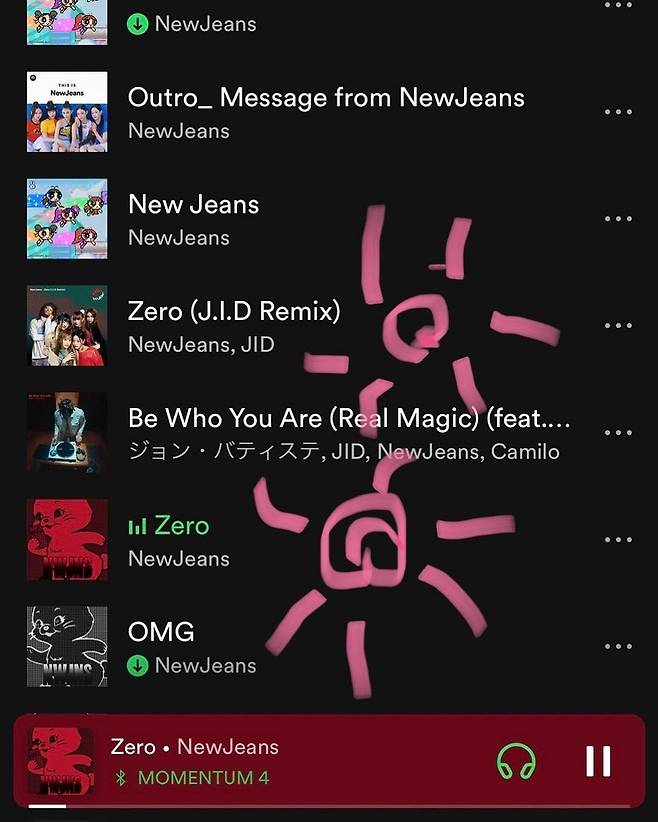The image size is (658, 822).
Task: Select the OMG track
Action: click(161, 632)
